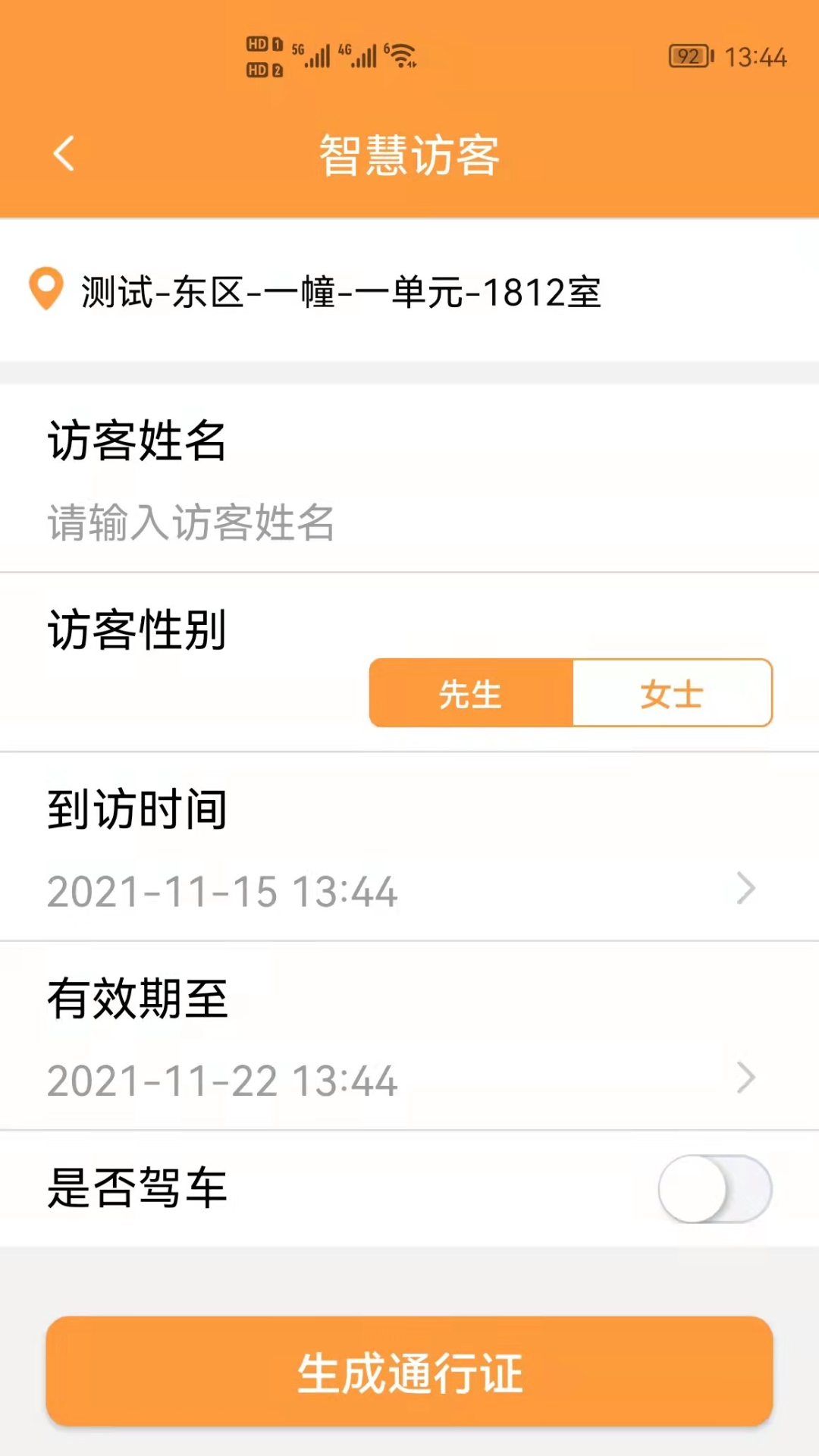Go back from 智慧访客 page

[x=64, y=154]
